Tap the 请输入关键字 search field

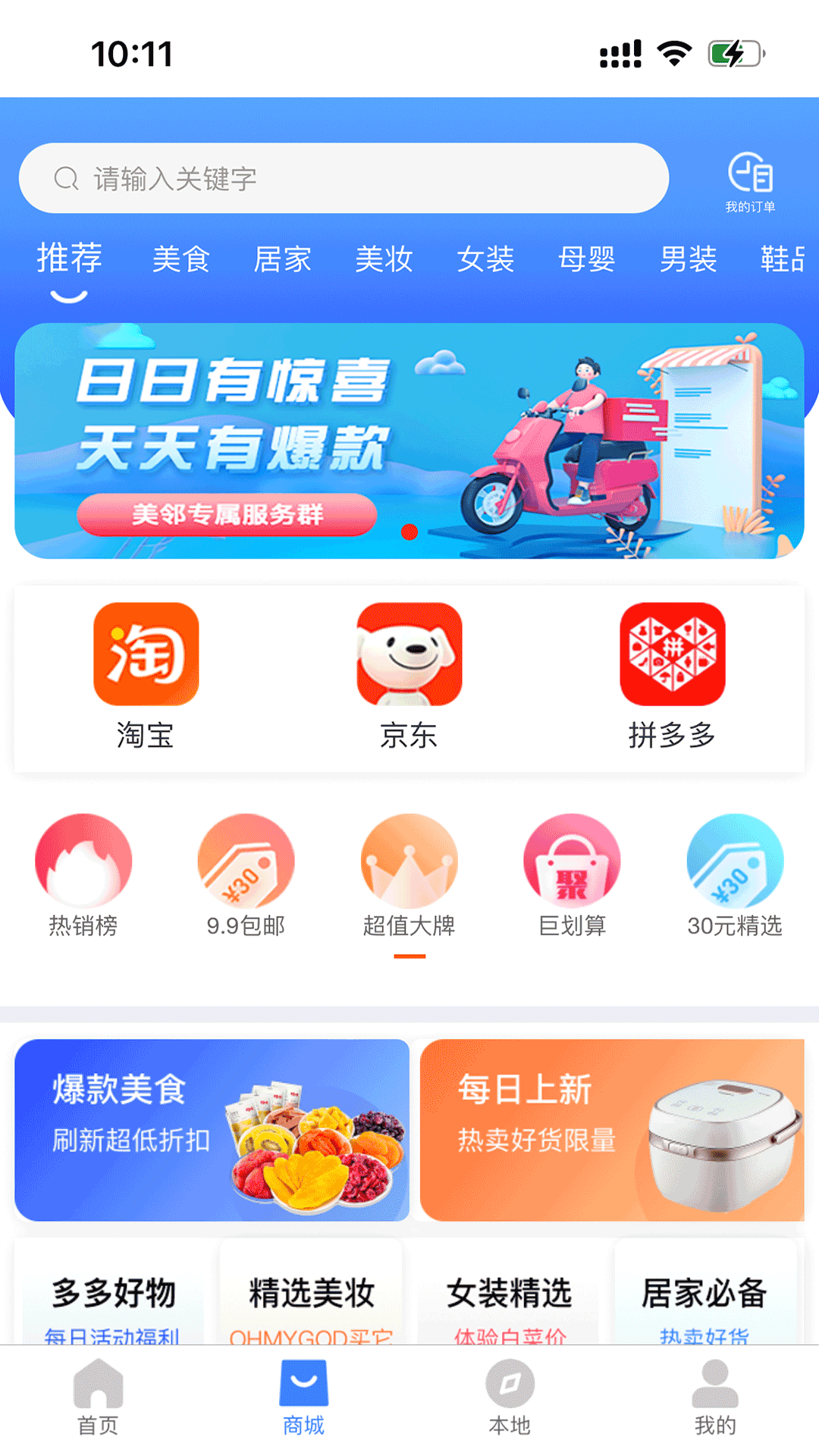pyautogui.click(x=343, y=179)
